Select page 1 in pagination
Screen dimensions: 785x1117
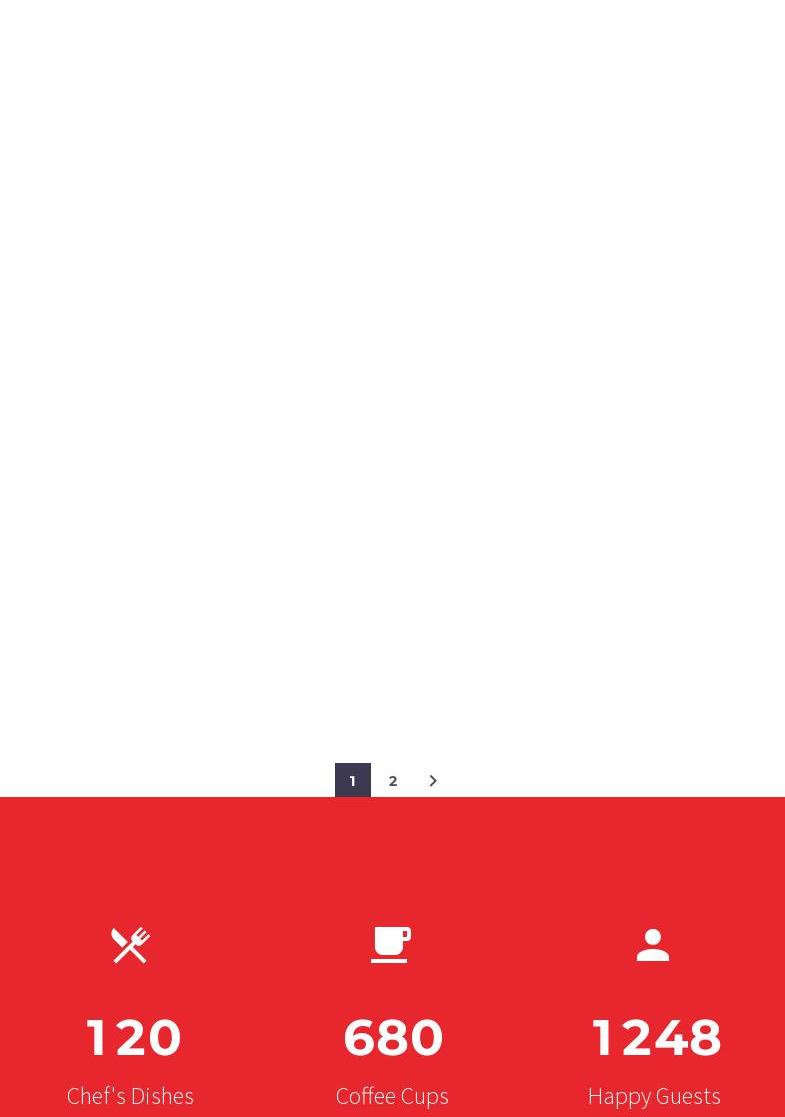pos(353,781)
